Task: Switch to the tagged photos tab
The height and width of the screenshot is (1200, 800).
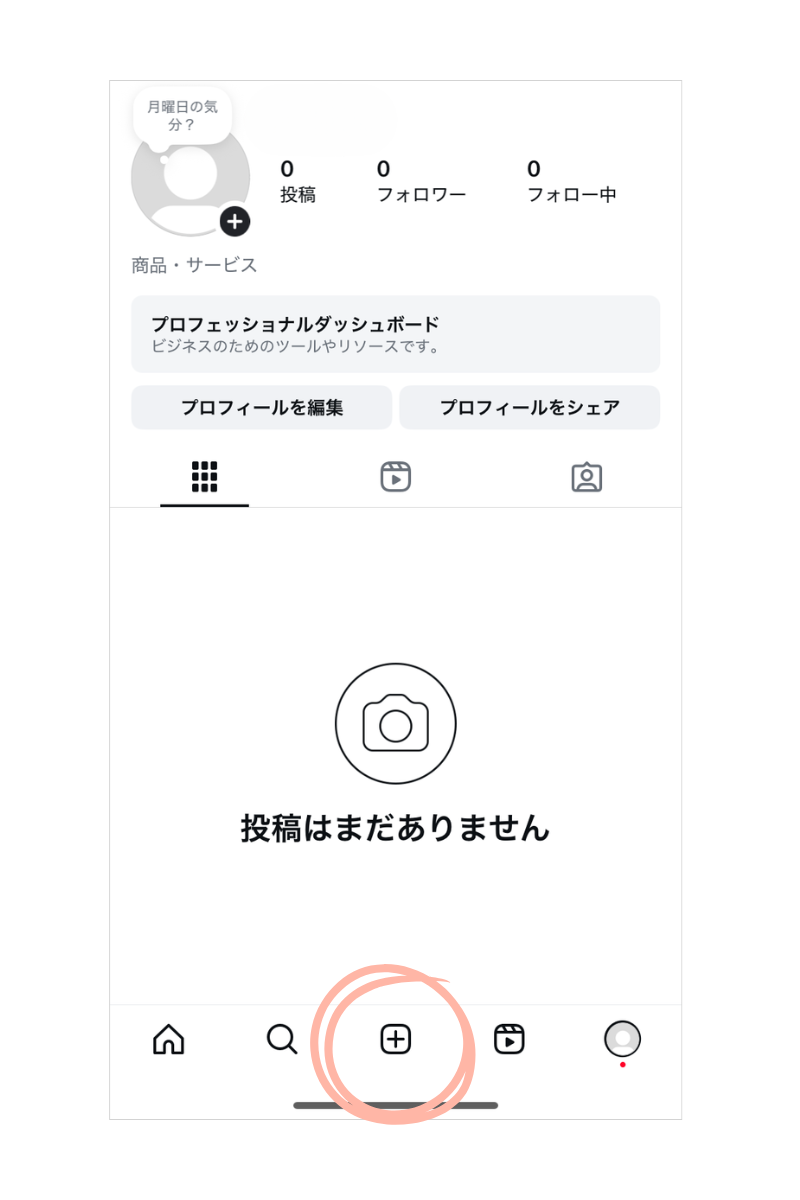Action: 586,477
